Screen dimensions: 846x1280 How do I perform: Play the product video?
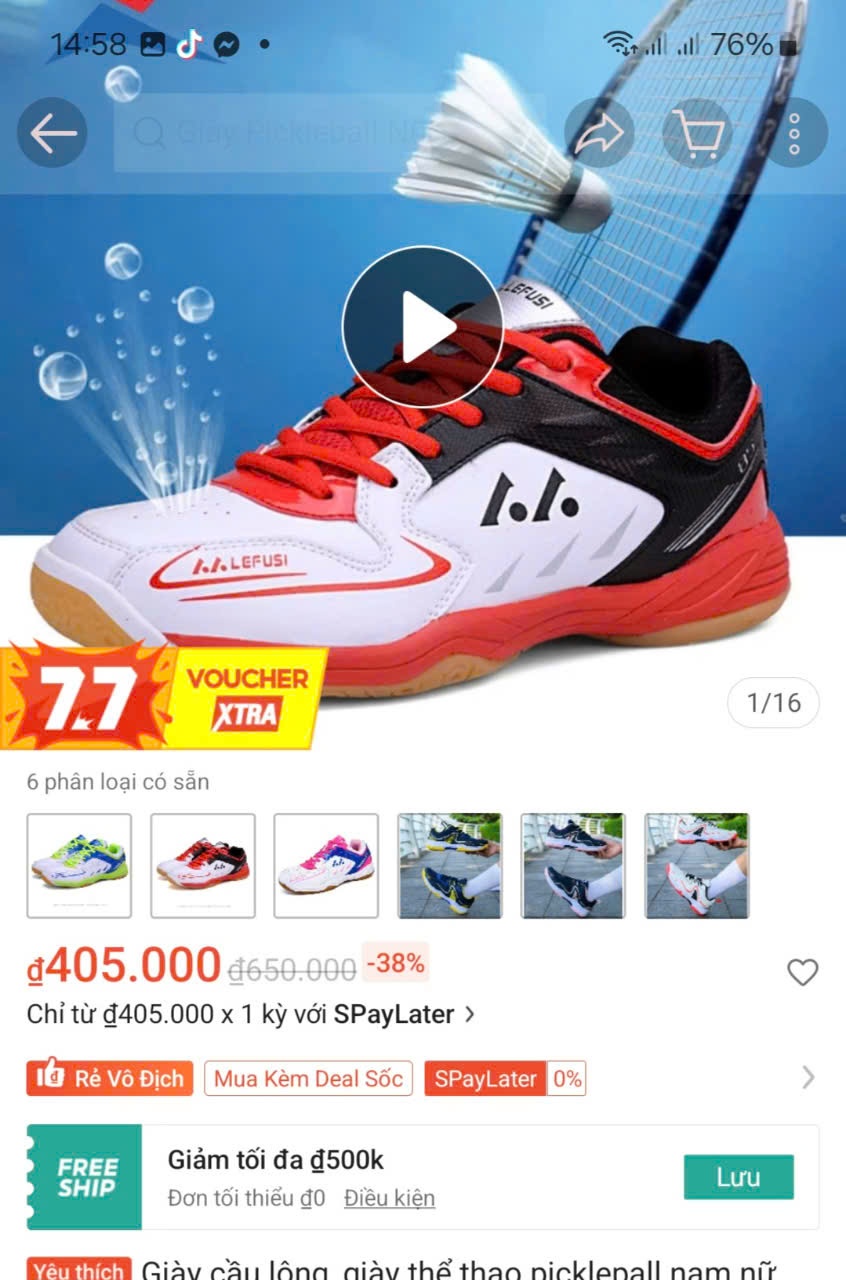[422, 325]
